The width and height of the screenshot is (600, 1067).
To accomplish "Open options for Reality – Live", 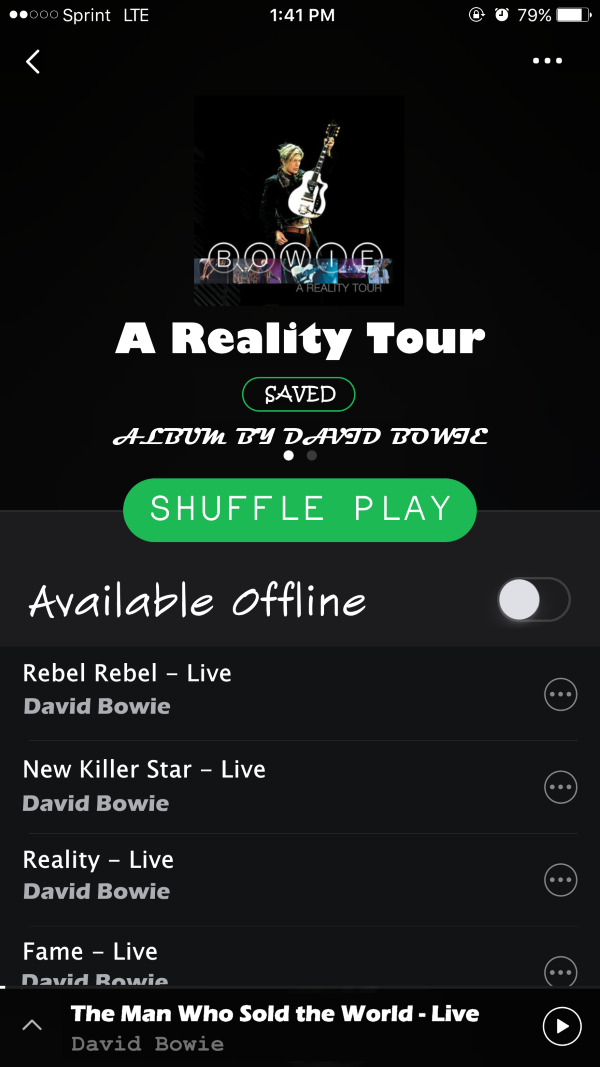I will pos(560,880).
